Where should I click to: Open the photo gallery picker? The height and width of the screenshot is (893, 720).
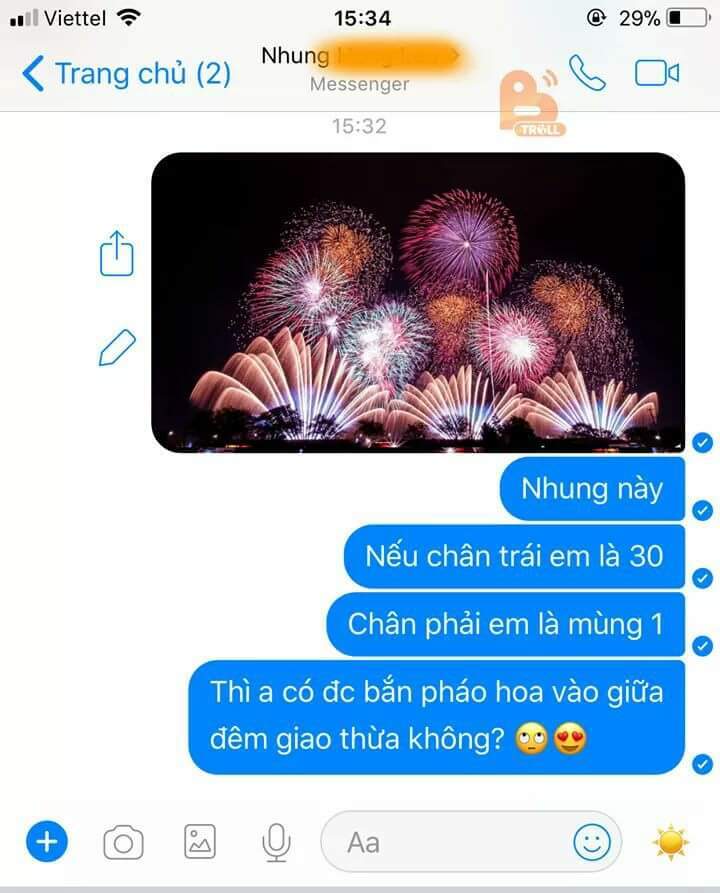click(200, 842)
